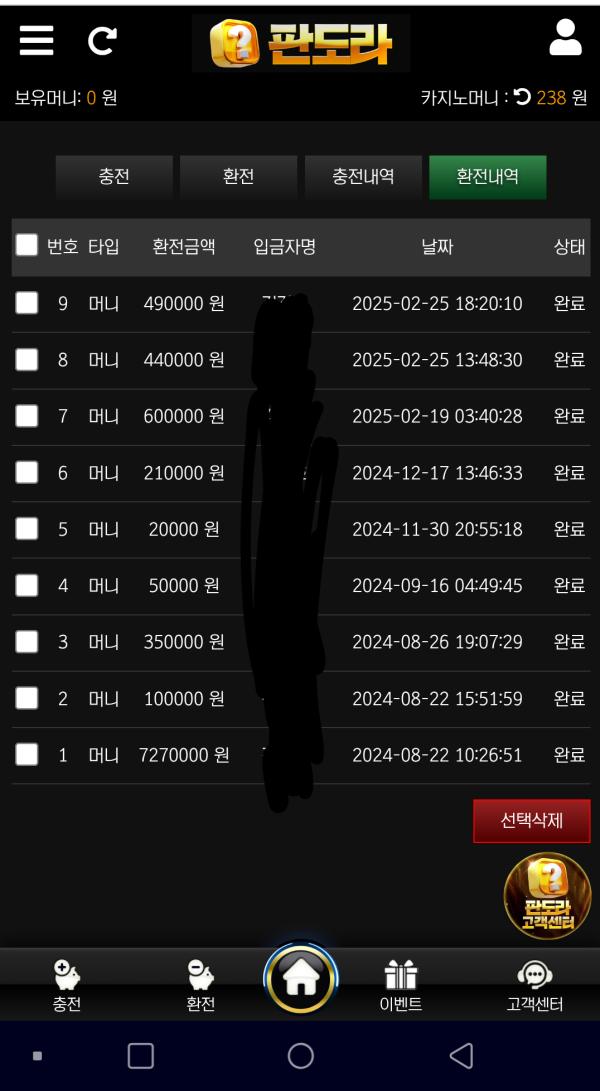600x1091 pixels.
Task: Select the checkbox for the 440000 원 row
Action: coord(27,359)
